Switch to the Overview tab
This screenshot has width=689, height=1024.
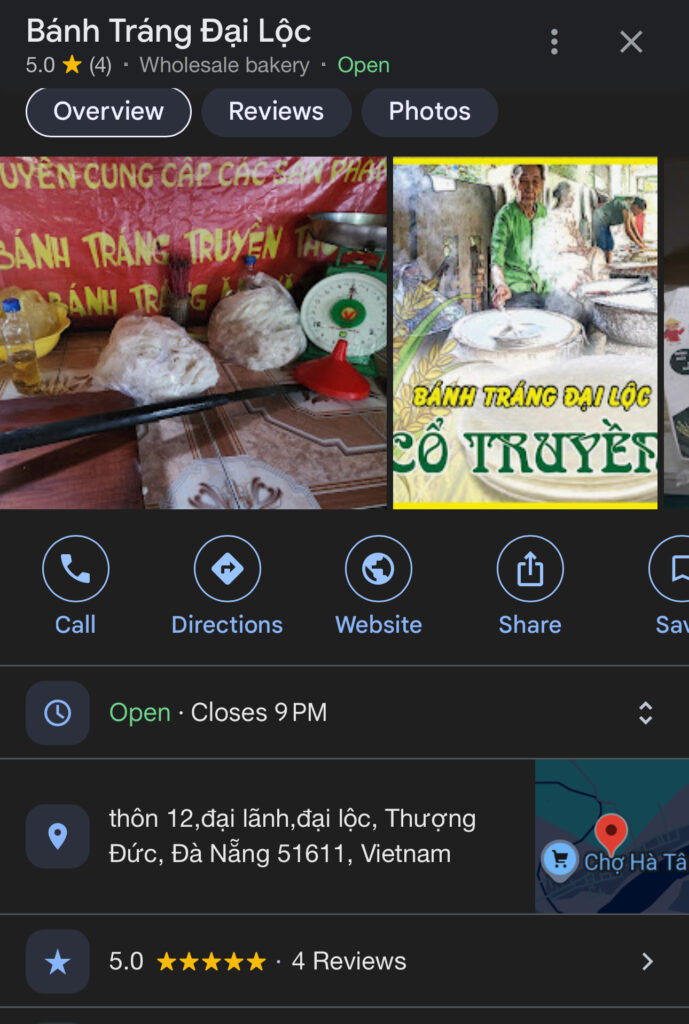tap(108, 112)
